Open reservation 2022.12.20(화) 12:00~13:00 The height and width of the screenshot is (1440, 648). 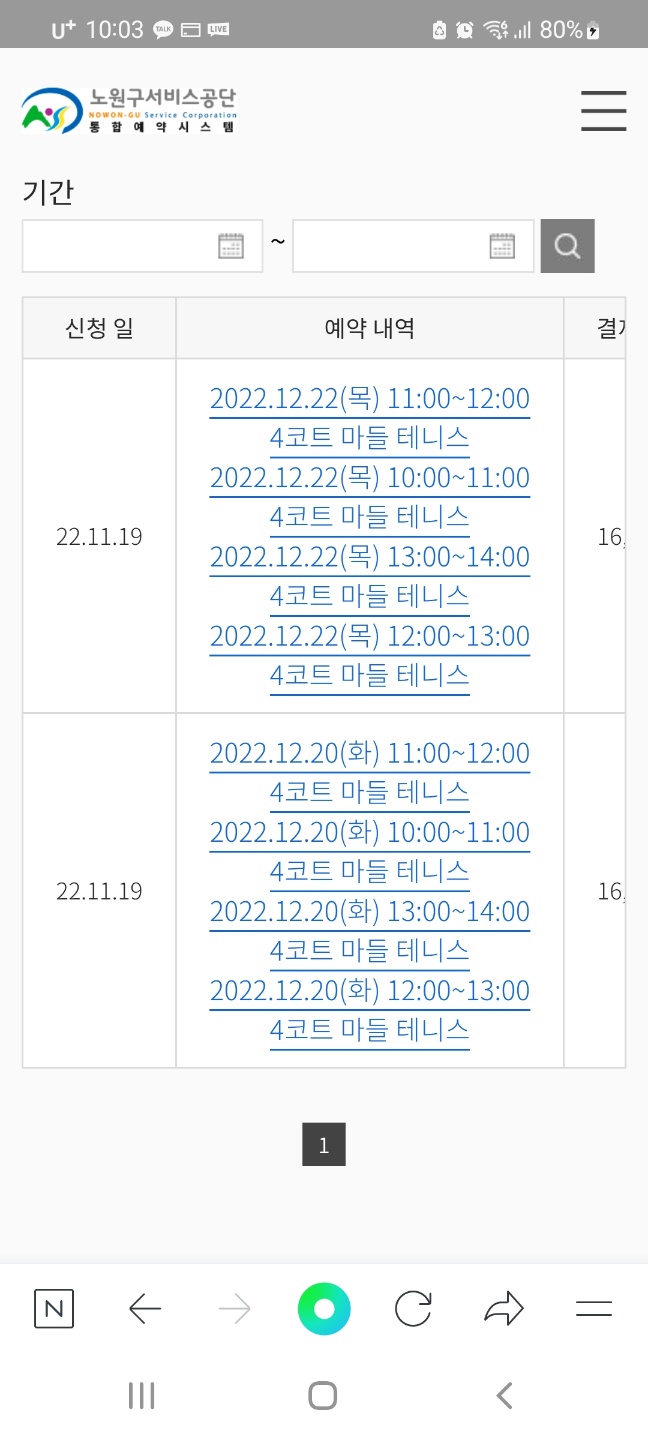coord(369,991)
